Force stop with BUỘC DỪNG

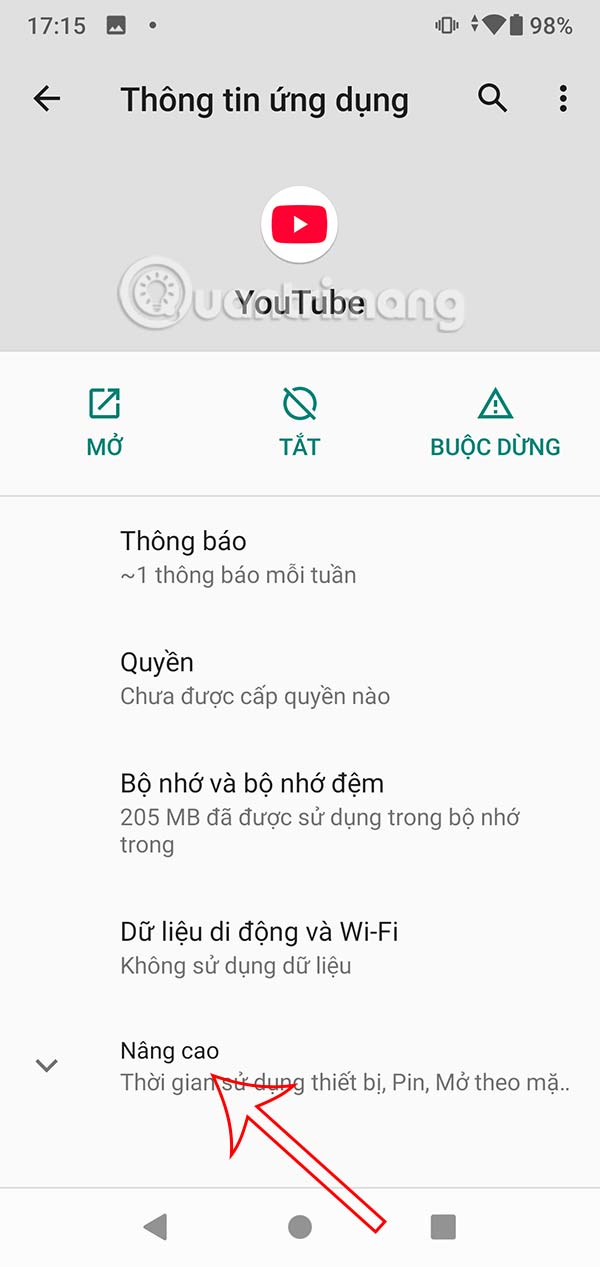[495, 423]
